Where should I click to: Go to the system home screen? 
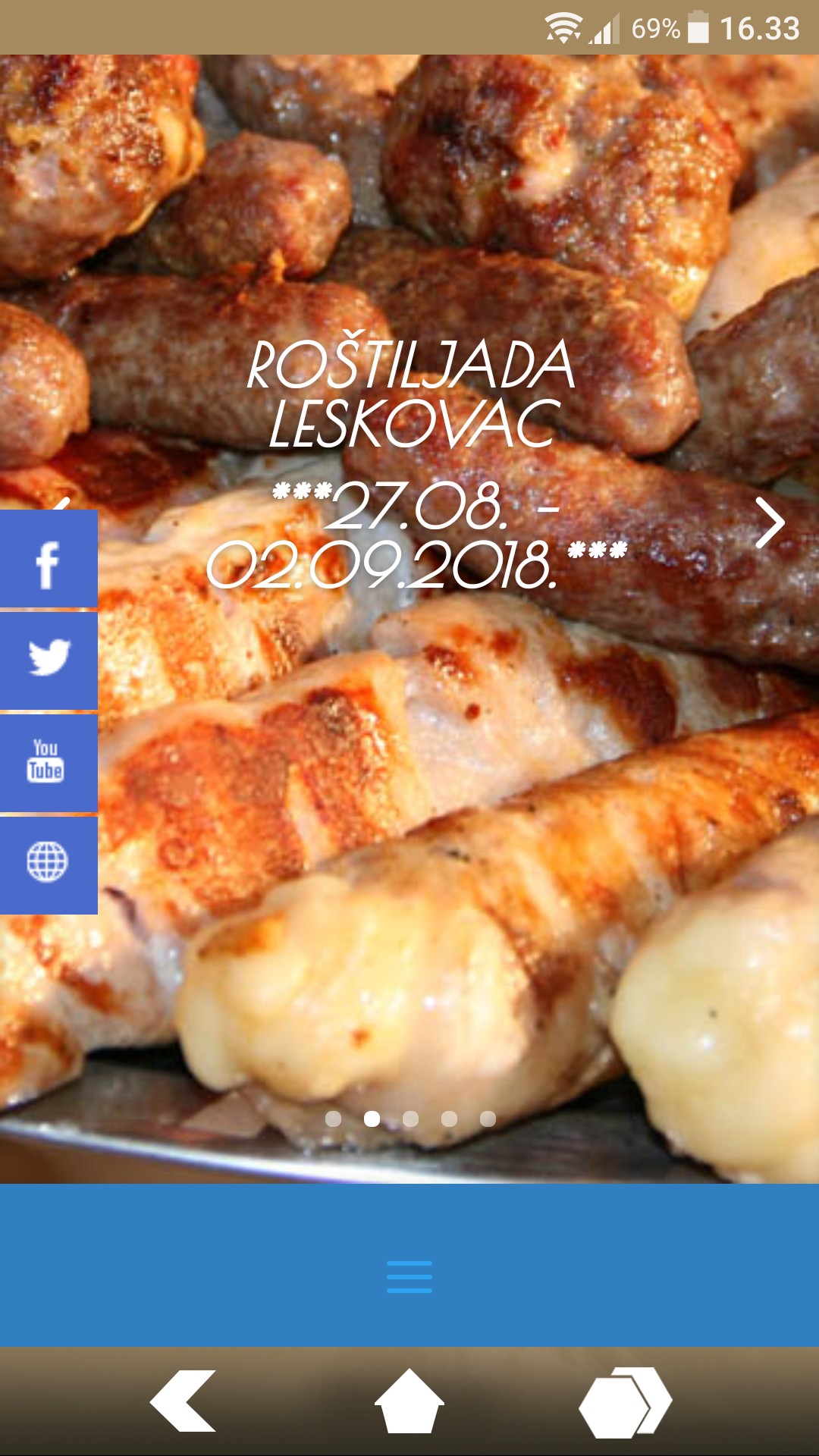click(409, 1401)
